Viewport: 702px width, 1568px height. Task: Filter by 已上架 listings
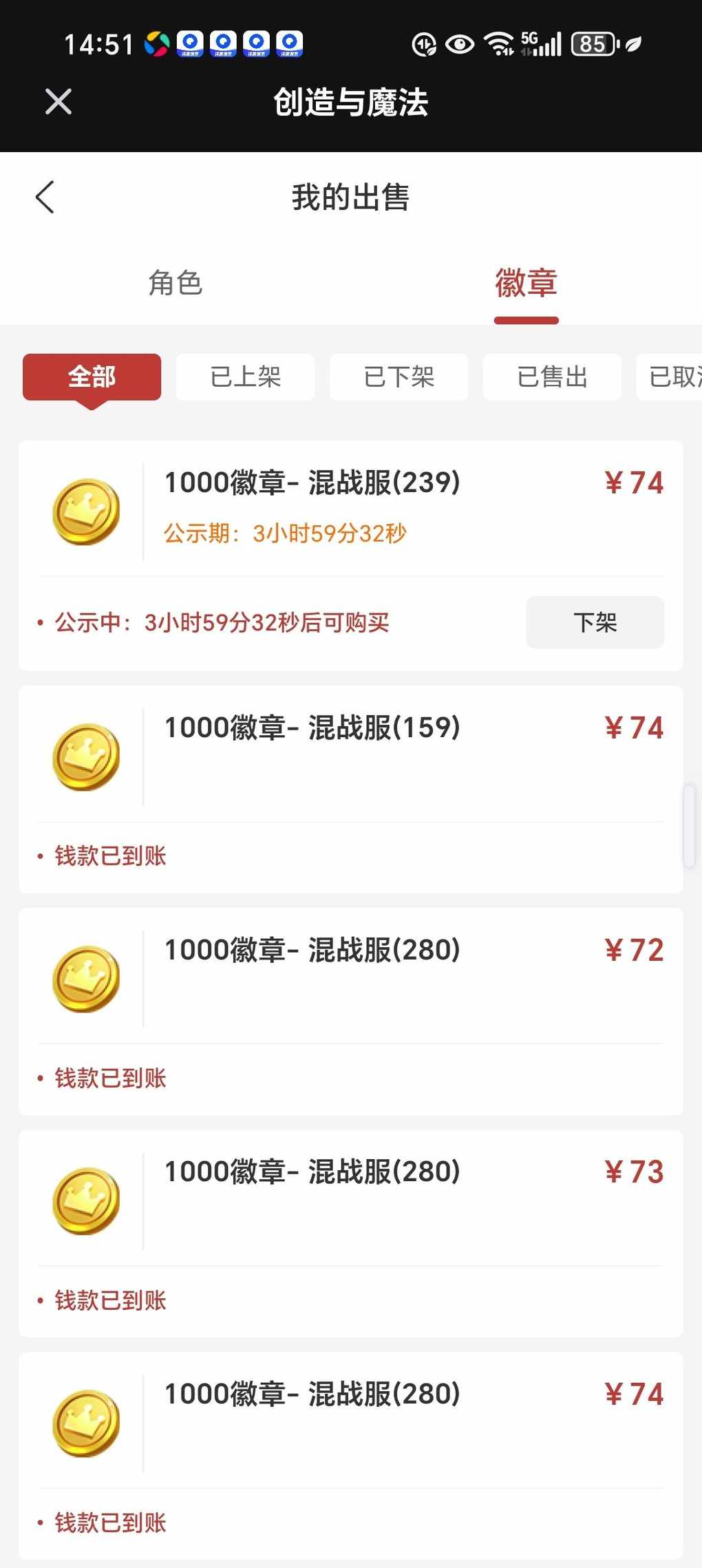(x=246, y=377)
